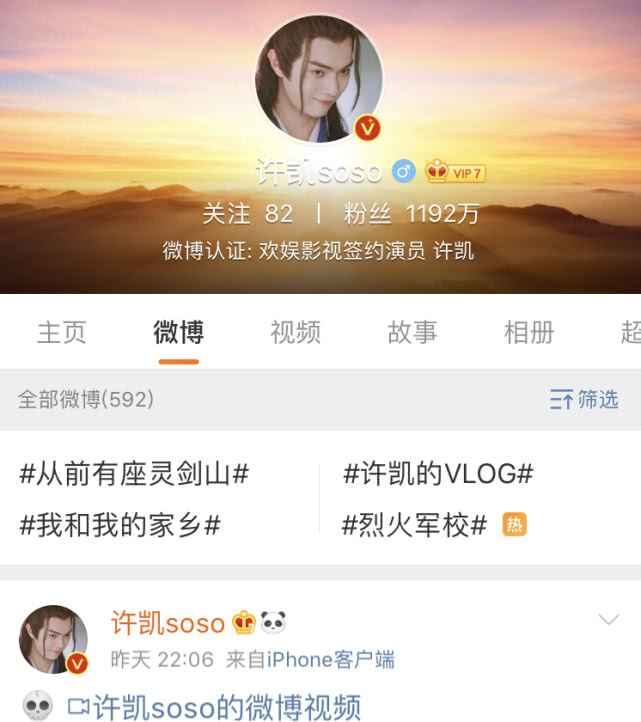Switch to the 主页 tab
This screenshot has width=641, height=722.
(x=62, y=332)
